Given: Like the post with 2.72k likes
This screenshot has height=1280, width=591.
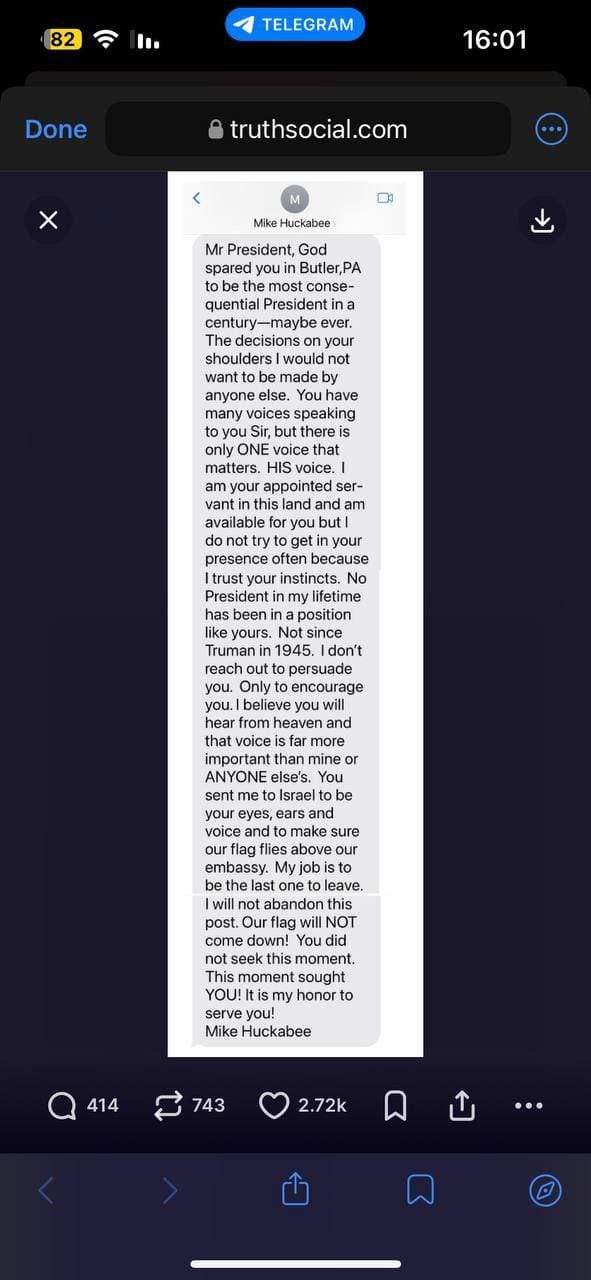Looking at the screenshot, I should 303,1105.
